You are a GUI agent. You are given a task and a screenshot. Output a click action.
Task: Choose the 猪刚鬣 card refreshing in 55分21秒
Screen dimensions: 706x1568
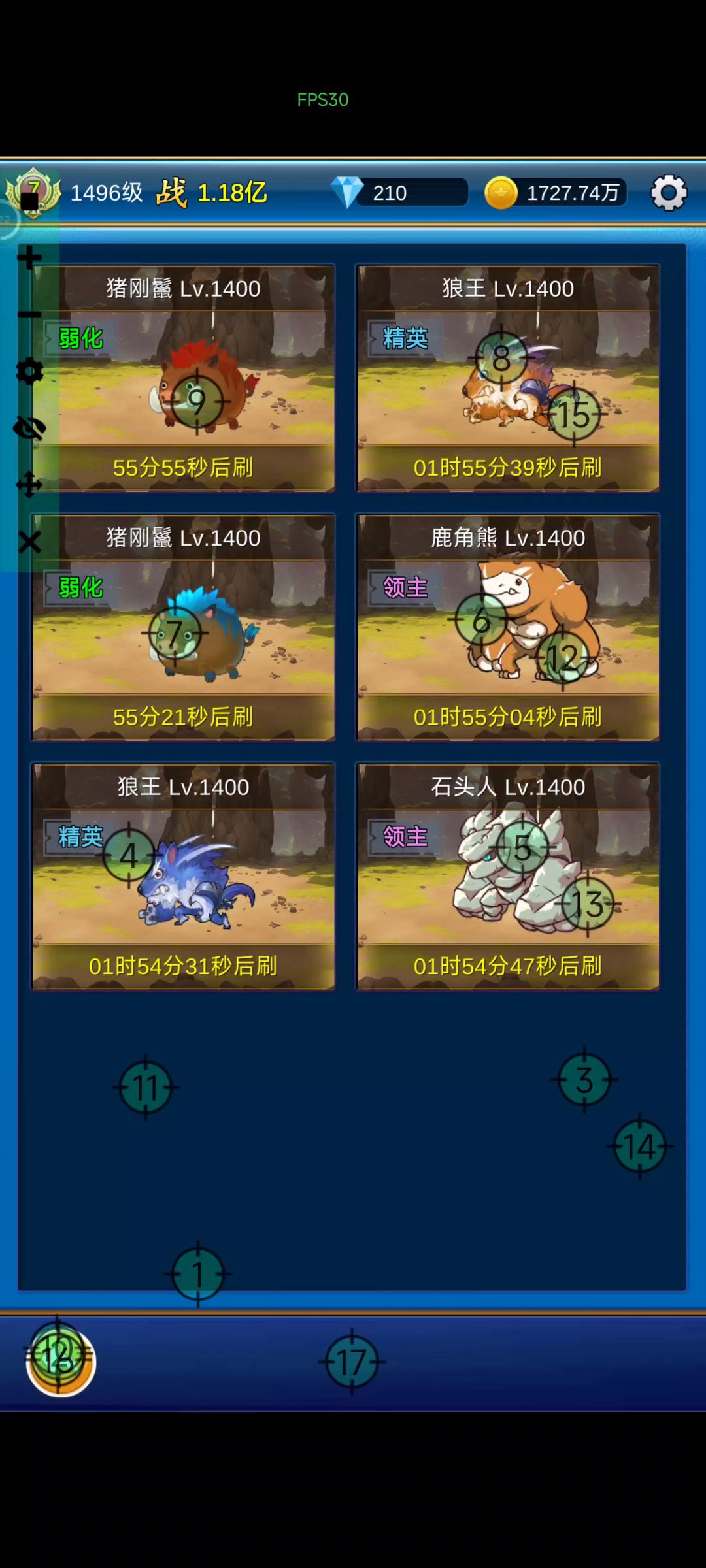tap(184, 627)
